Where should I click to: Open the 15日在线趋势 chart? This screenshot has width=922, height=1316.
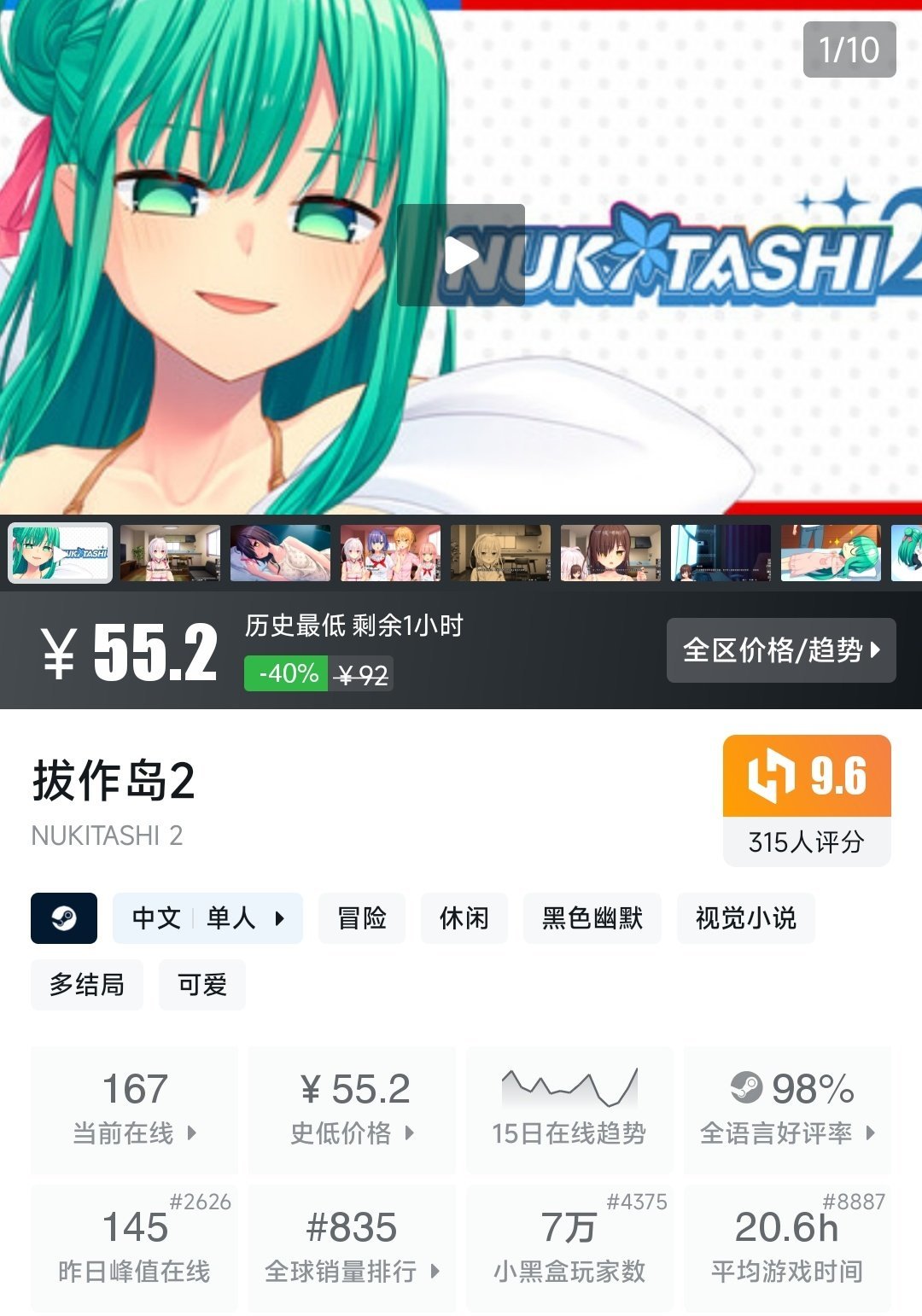(569, 1109)
